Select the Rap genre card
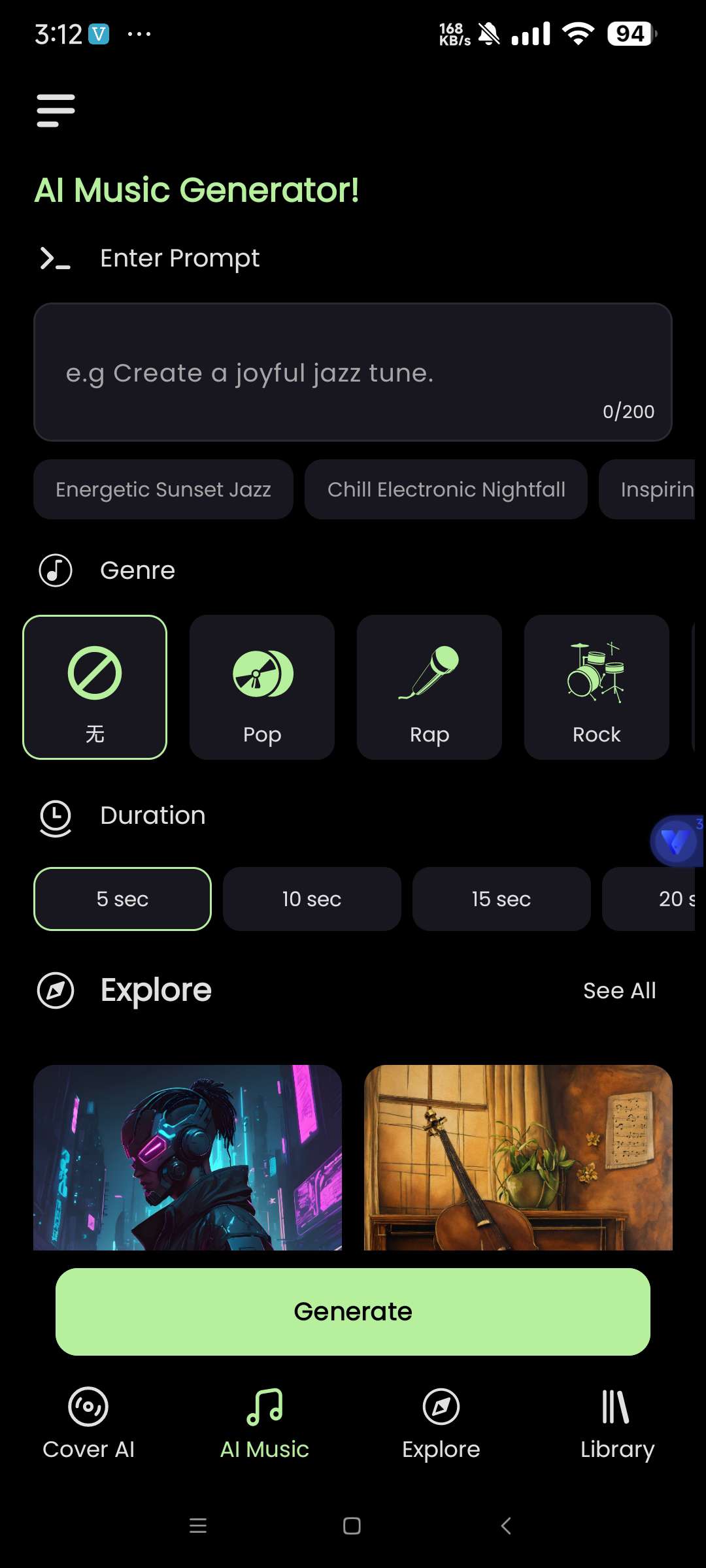706x1568 pixels. pos(429,687)
